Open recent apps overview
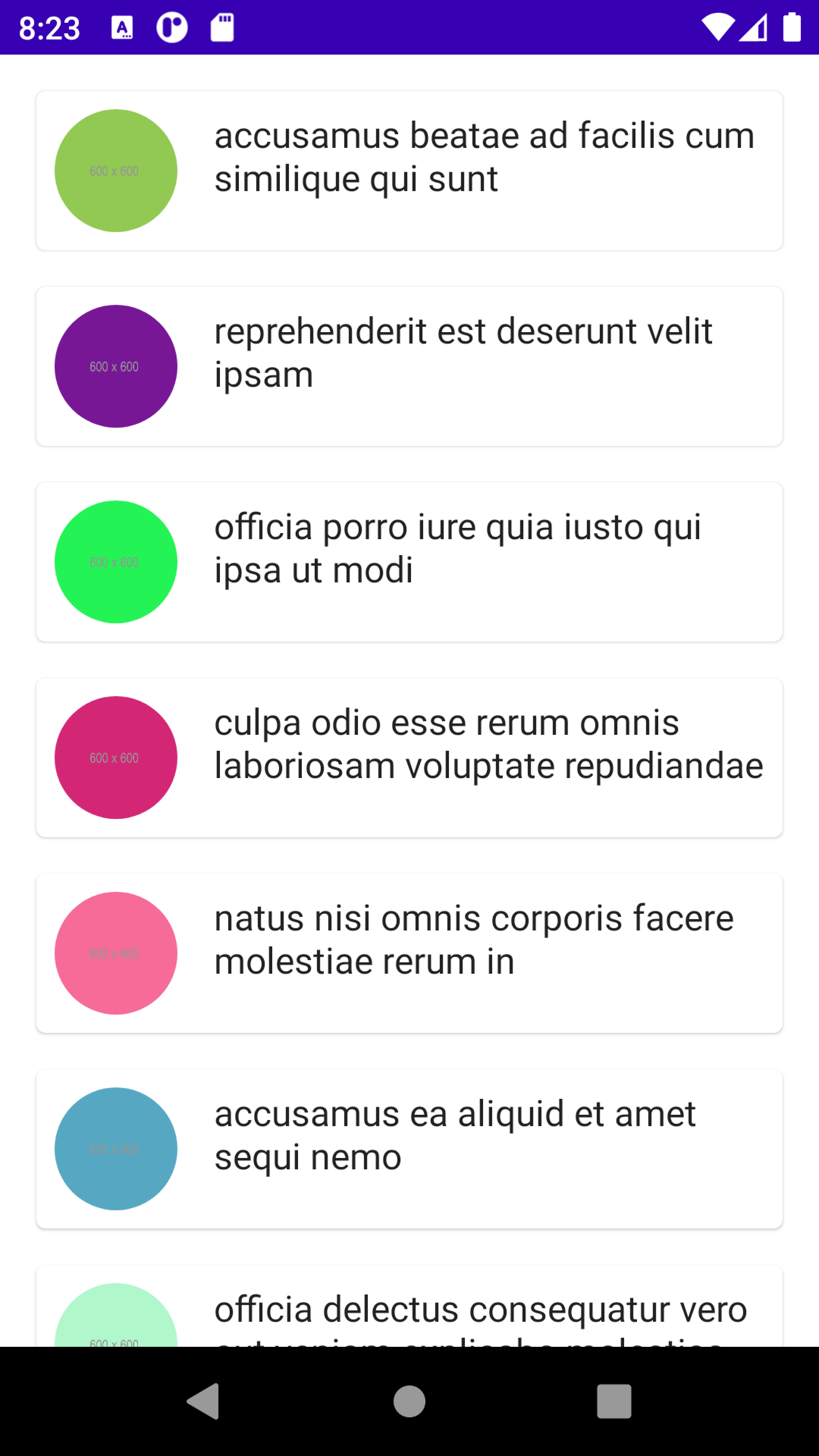The image size is (819, 1456). (x=614, y=1401)
